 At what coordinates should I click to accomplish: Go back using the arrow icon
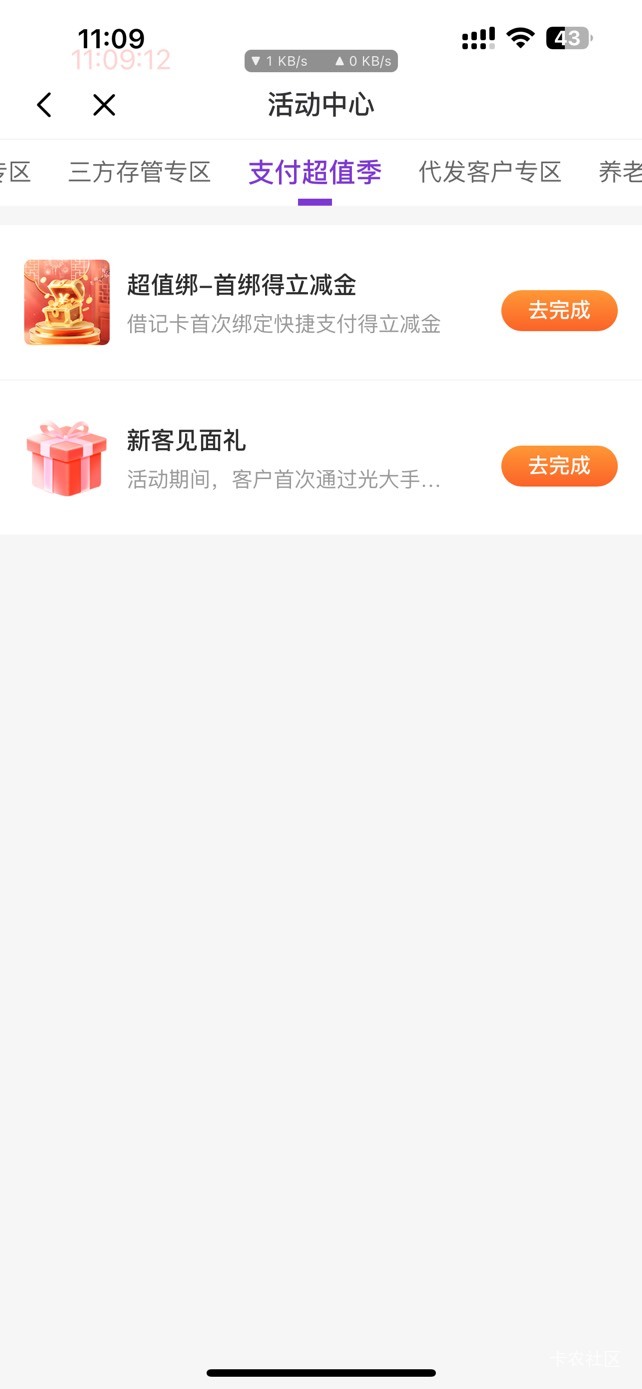pos(44,105)
